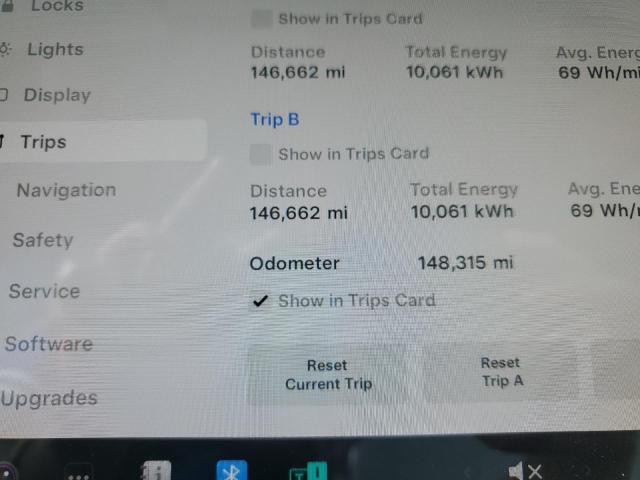The width and height of the screenshot is (640, 480).
Task: Select the Trips menu item
Action: pos(44,142)
